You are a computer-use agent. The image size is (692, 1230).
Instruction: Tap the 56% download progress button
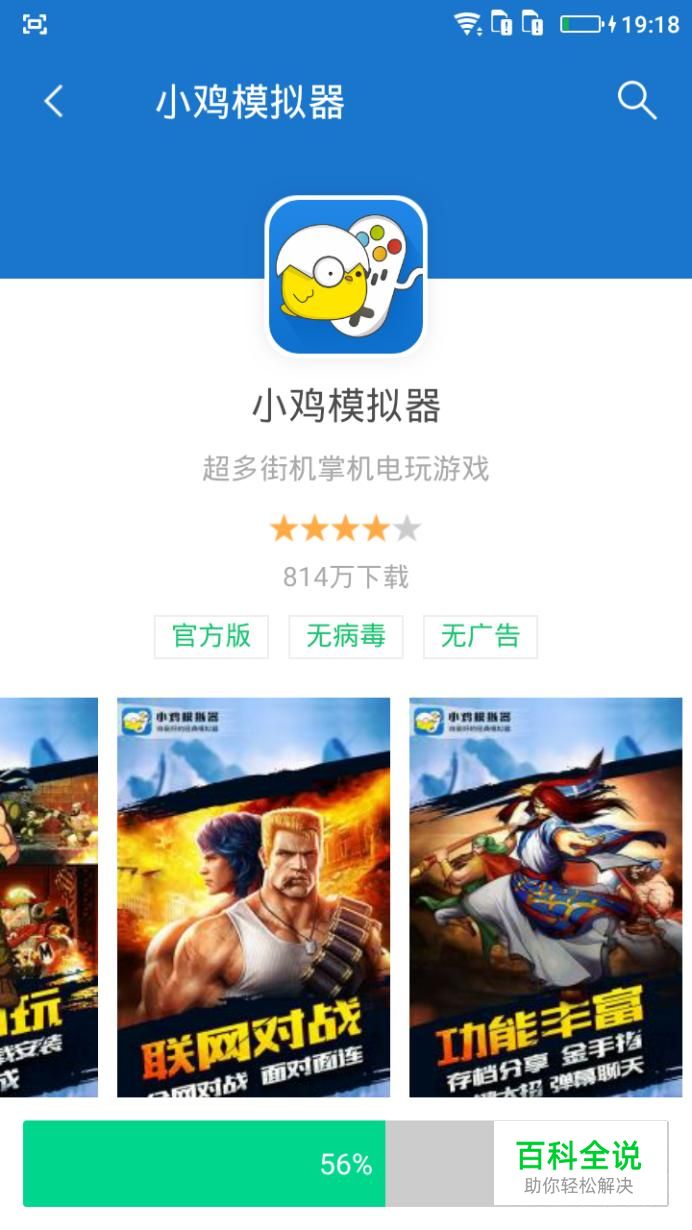(258, 1163)
